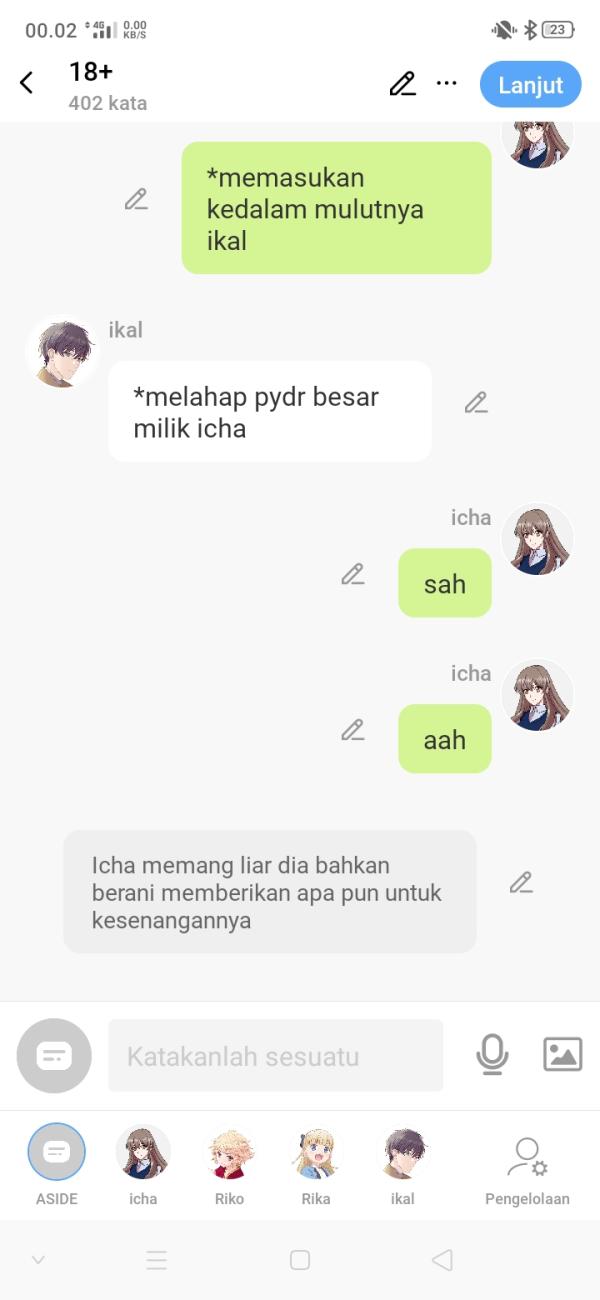Go back using the top-left arrow

click(27, 84)
